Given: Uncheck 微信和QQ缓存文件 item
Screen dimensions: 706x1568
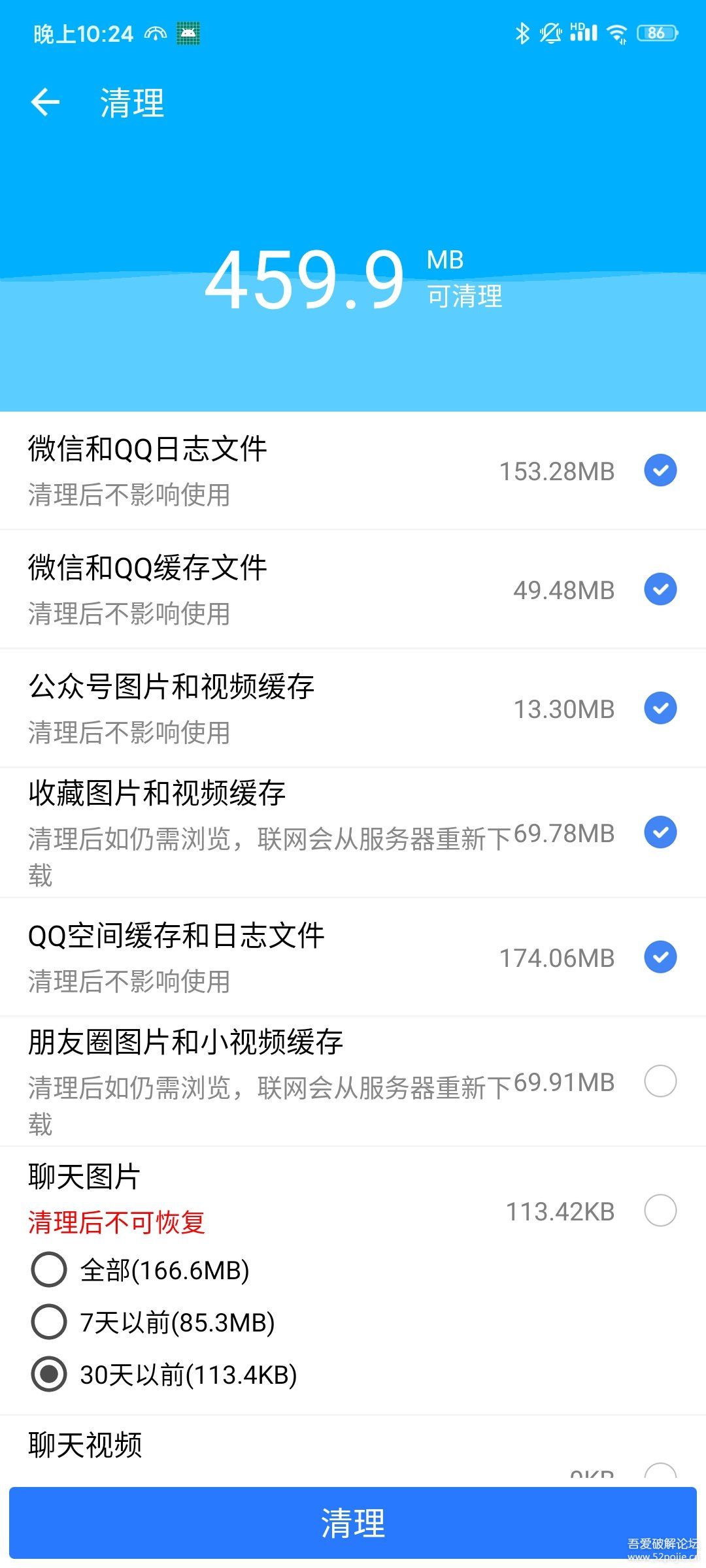Looking at the screenshot, I should (x=660, y=589).
